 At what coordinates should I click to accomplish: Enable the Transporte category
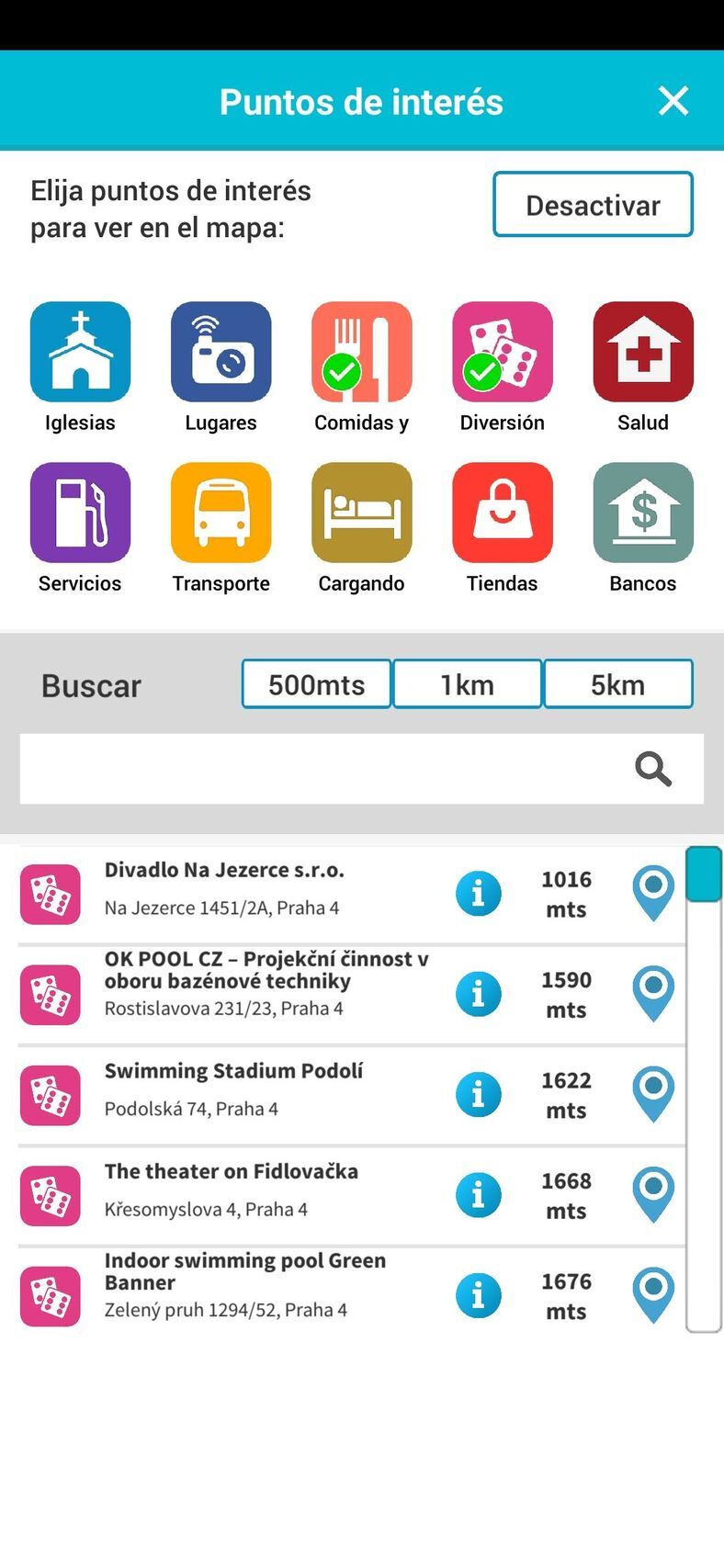tap(221, 513)
